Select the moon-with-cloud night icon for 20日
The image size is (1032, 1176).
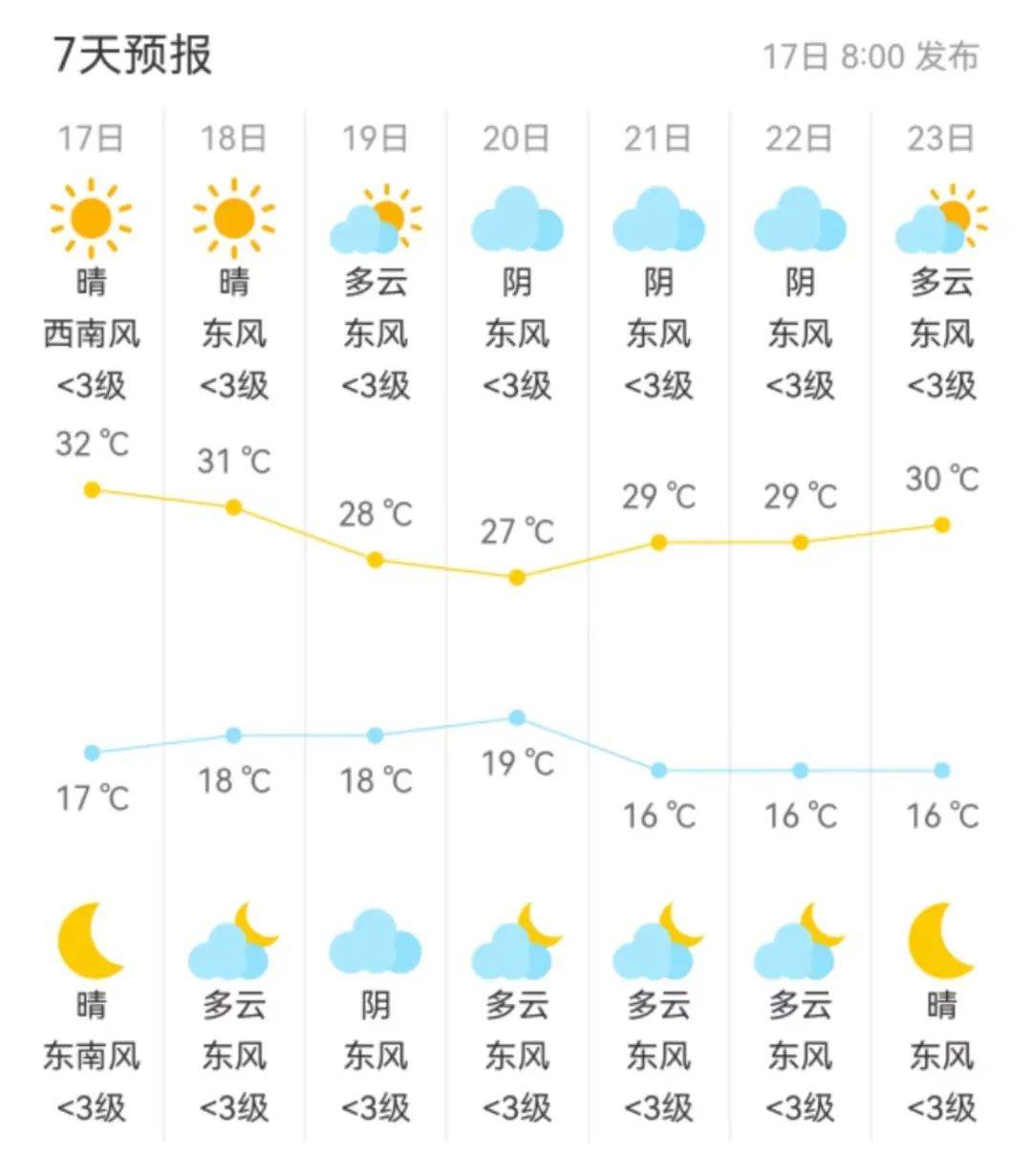(517, 941)
